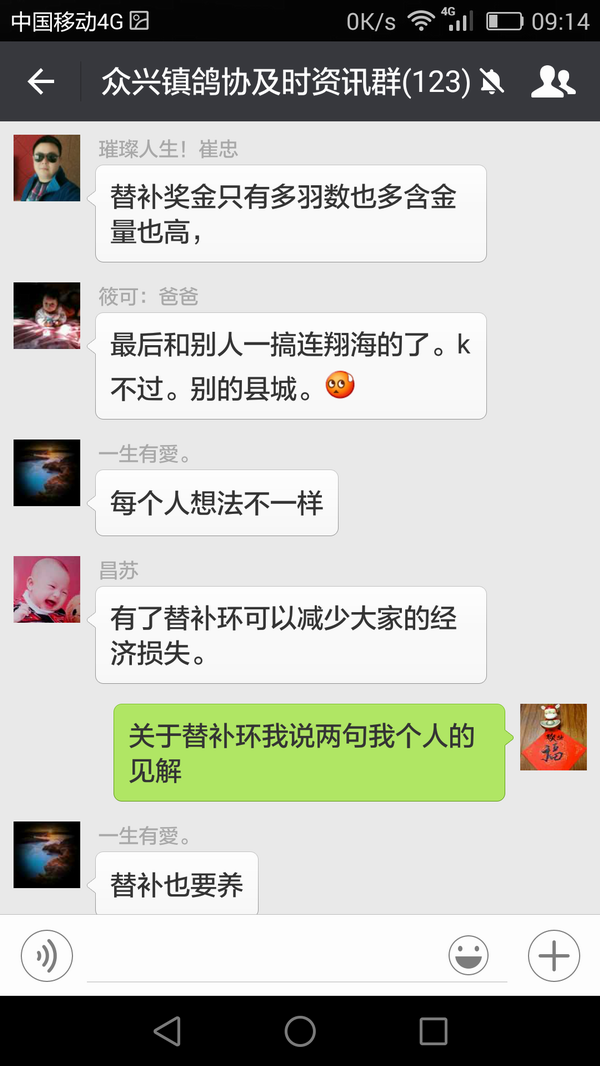Open the emoji picker
Screen dimensions: 600x1066
468,956
